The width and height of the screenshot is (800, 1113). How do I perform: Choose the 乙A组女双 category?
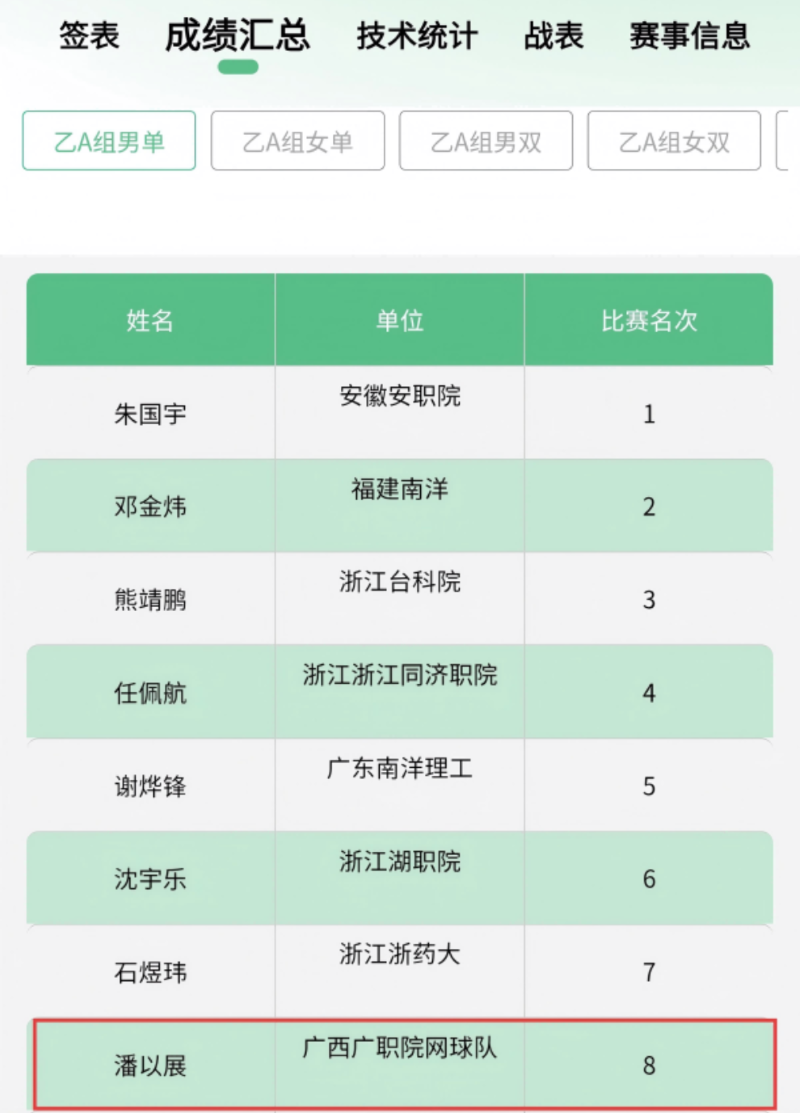point(674,141)
